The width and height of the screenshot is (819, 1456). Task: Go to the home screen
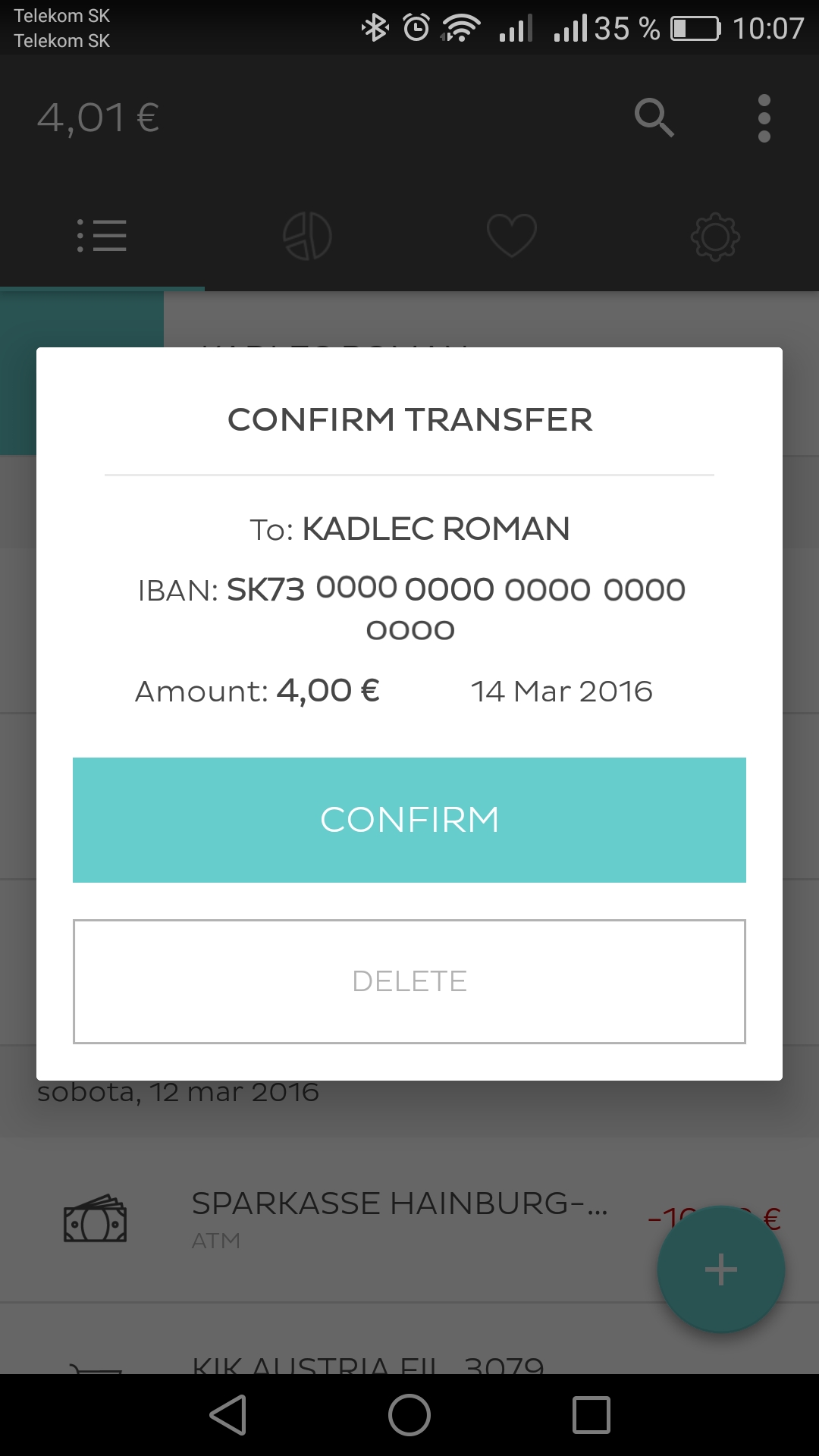click(409, 1415)
